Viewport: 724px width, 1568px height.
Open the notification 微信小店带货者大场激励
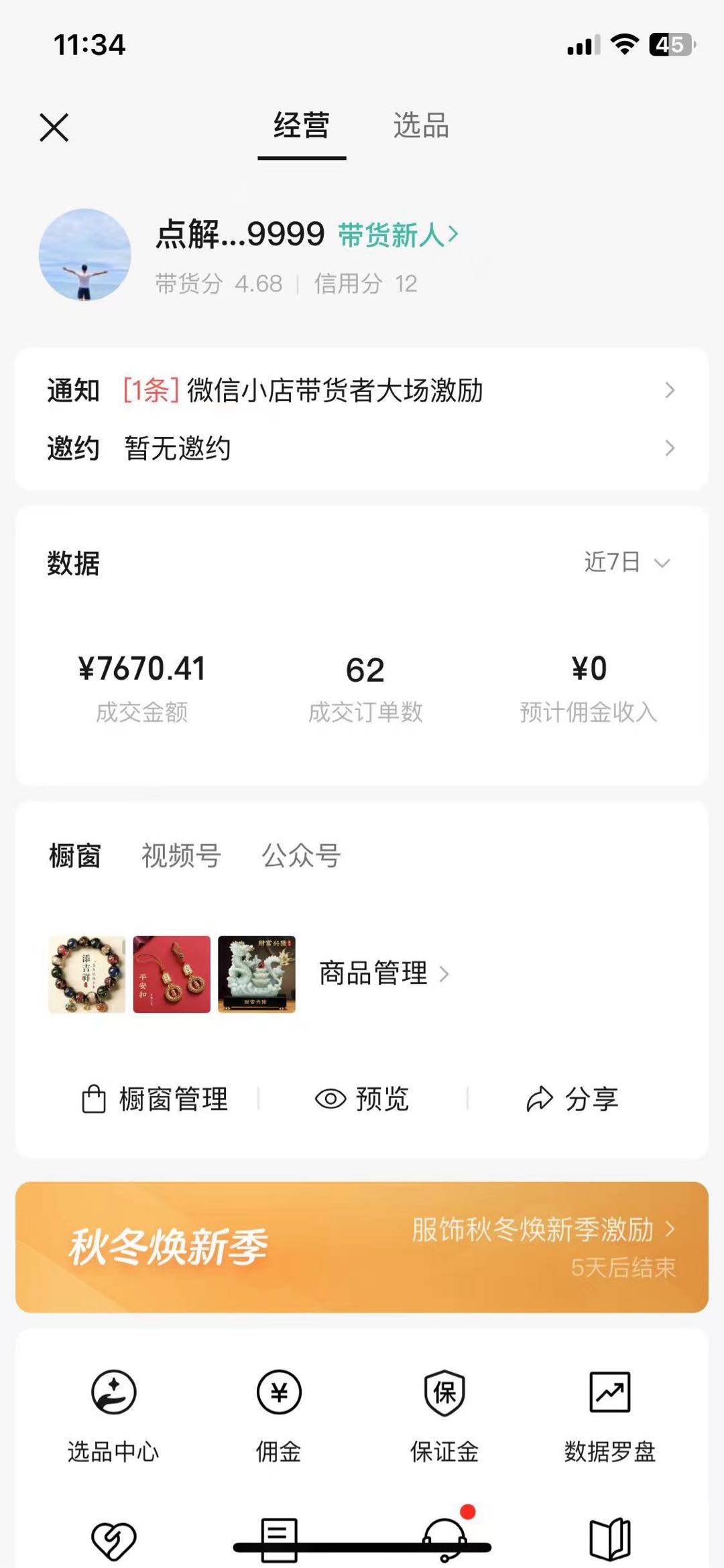click(x=335, y=391)
